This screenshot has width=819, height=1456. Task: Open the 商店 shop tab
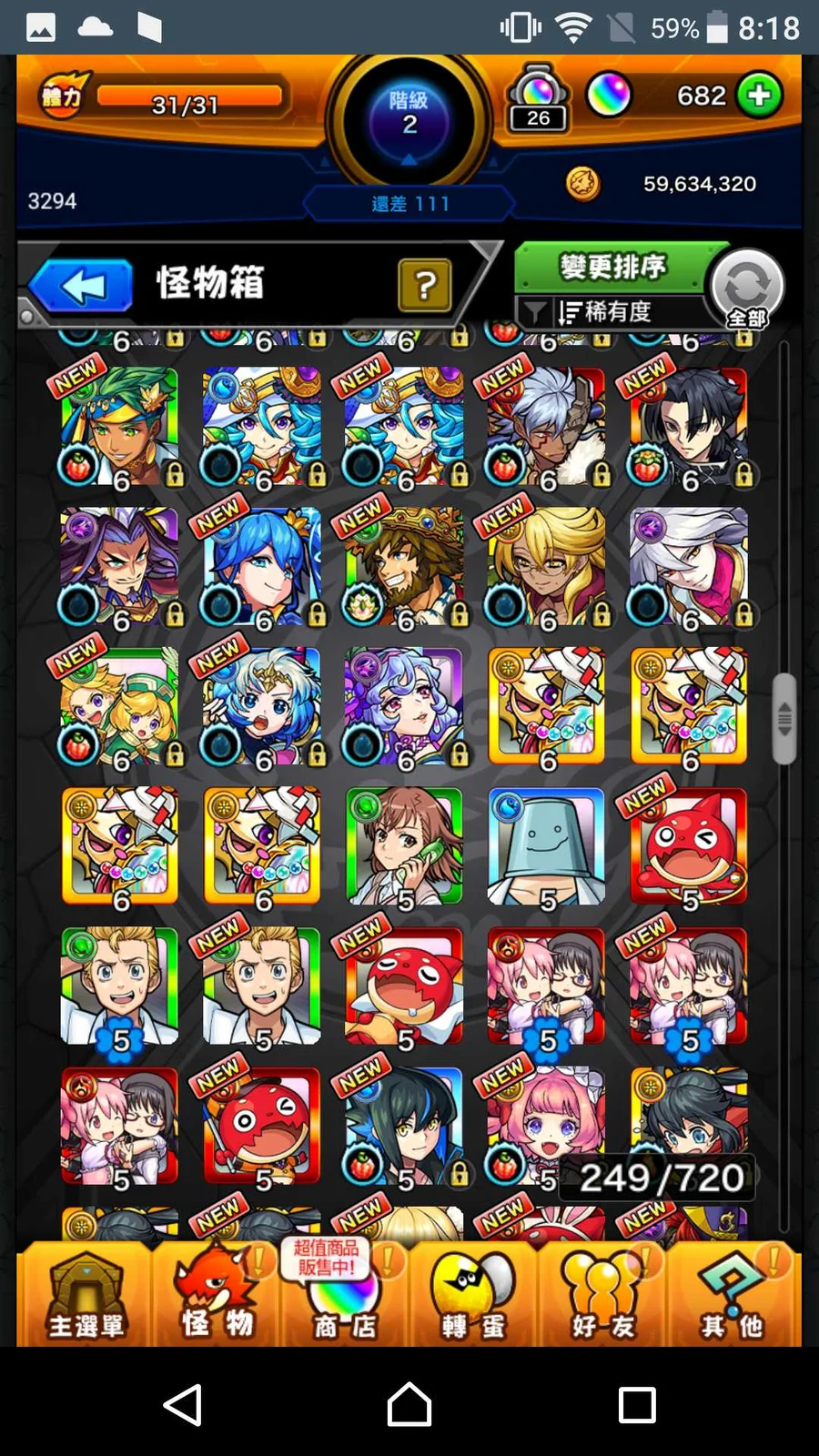pyautogui.click(x=344, y=1295)
